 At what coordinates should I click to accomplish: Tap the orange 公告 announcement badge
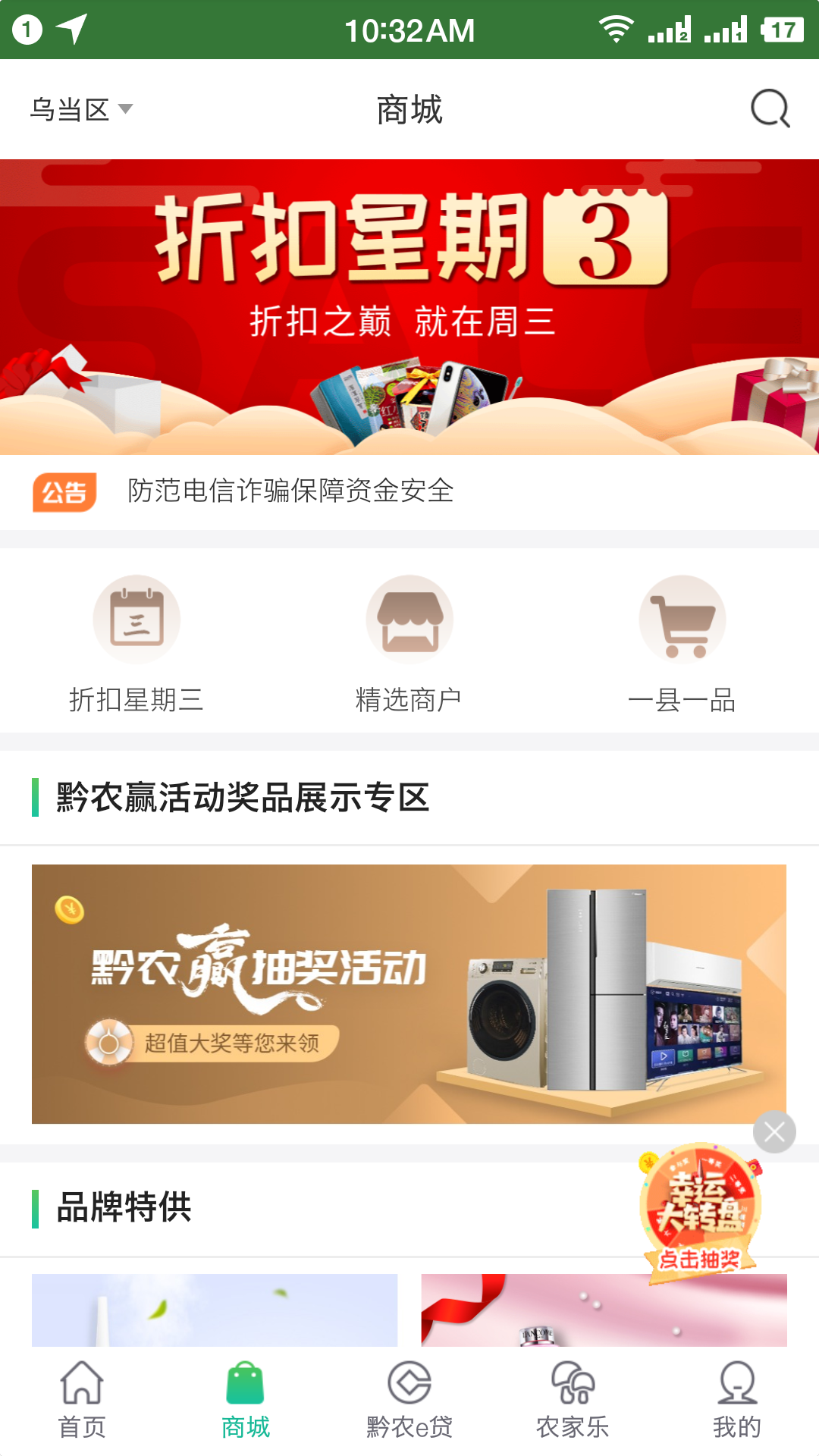click(x=65, y=492)
